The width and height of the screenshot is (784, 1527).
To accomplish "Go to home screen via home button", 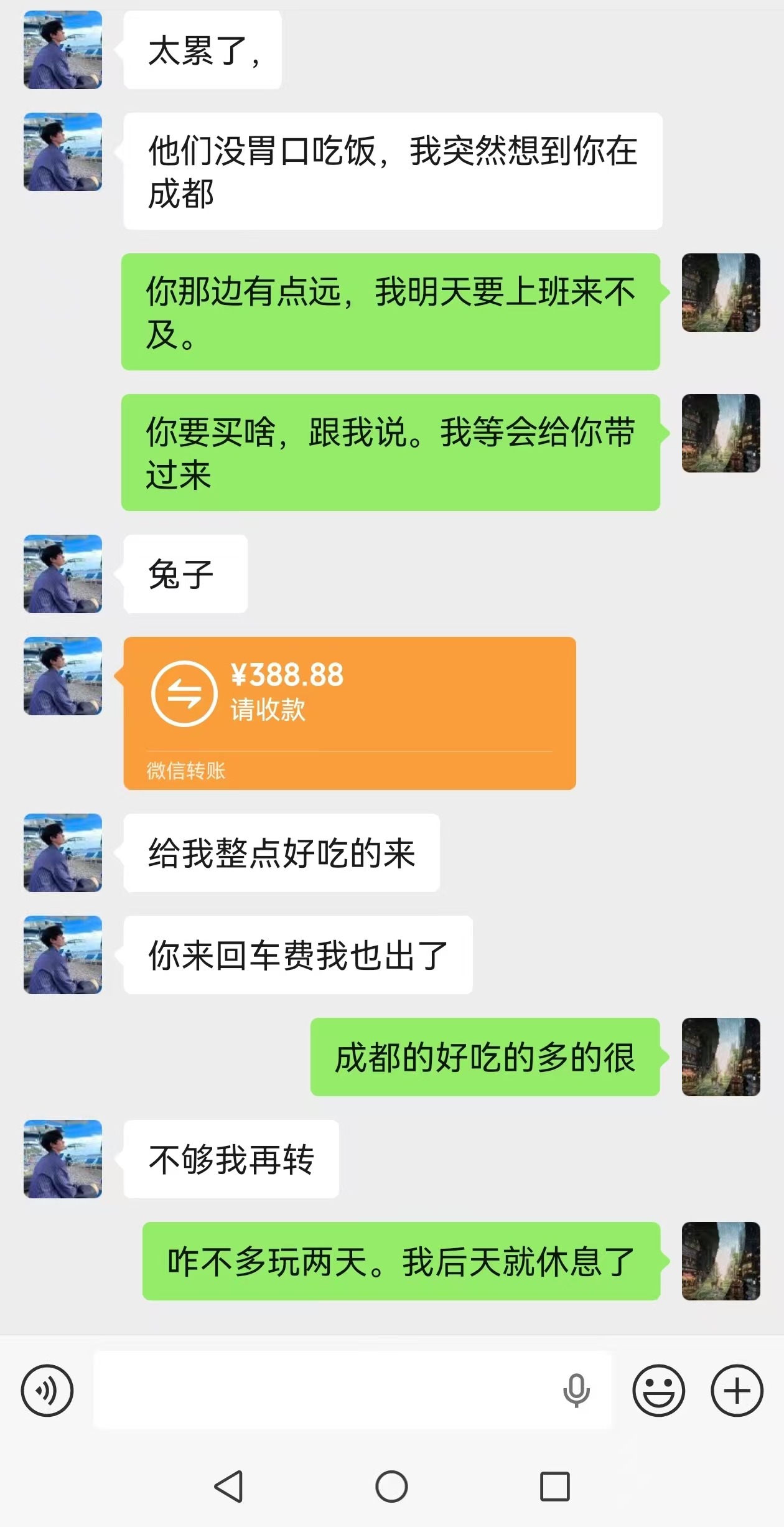I will click(391, 1487).
